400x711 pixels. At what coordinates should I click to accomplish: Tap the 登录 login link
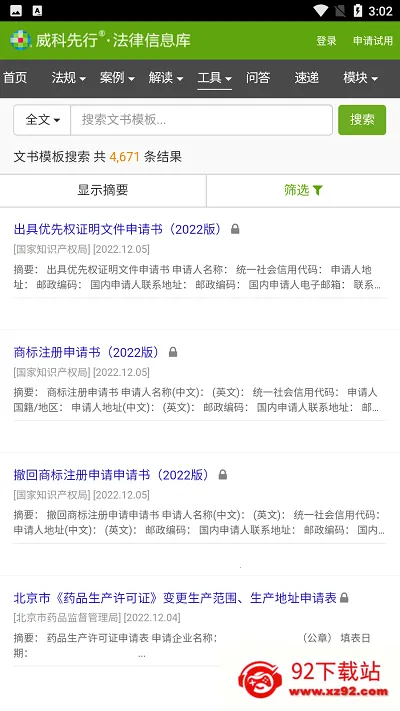[x=326, y=41]
